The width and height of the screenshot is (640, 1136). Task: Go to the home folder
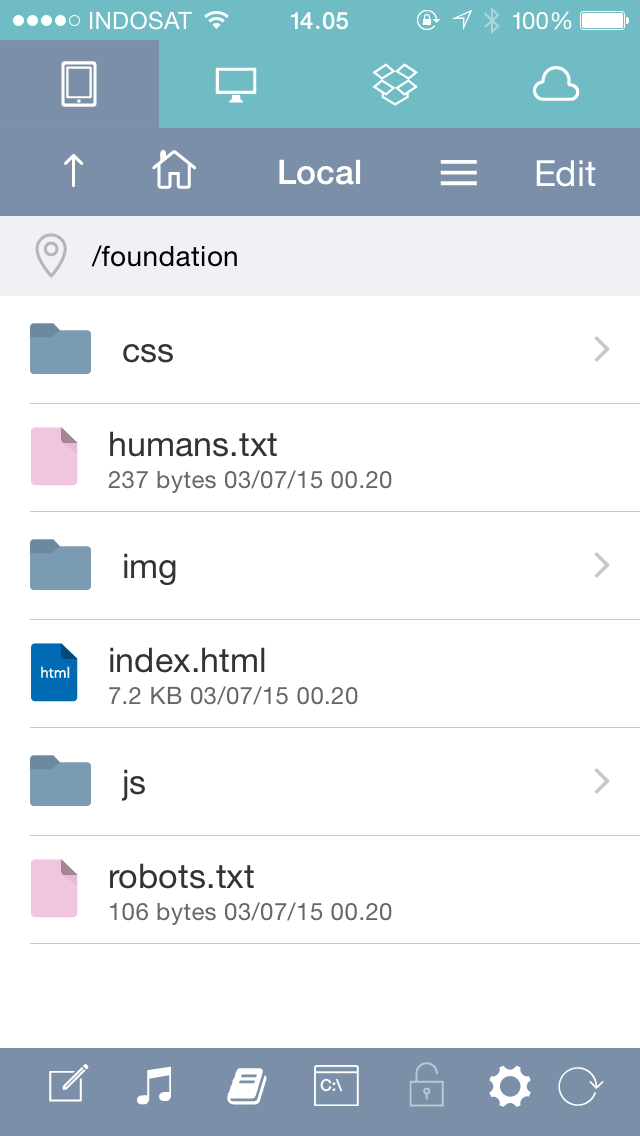tap(174, 172)
